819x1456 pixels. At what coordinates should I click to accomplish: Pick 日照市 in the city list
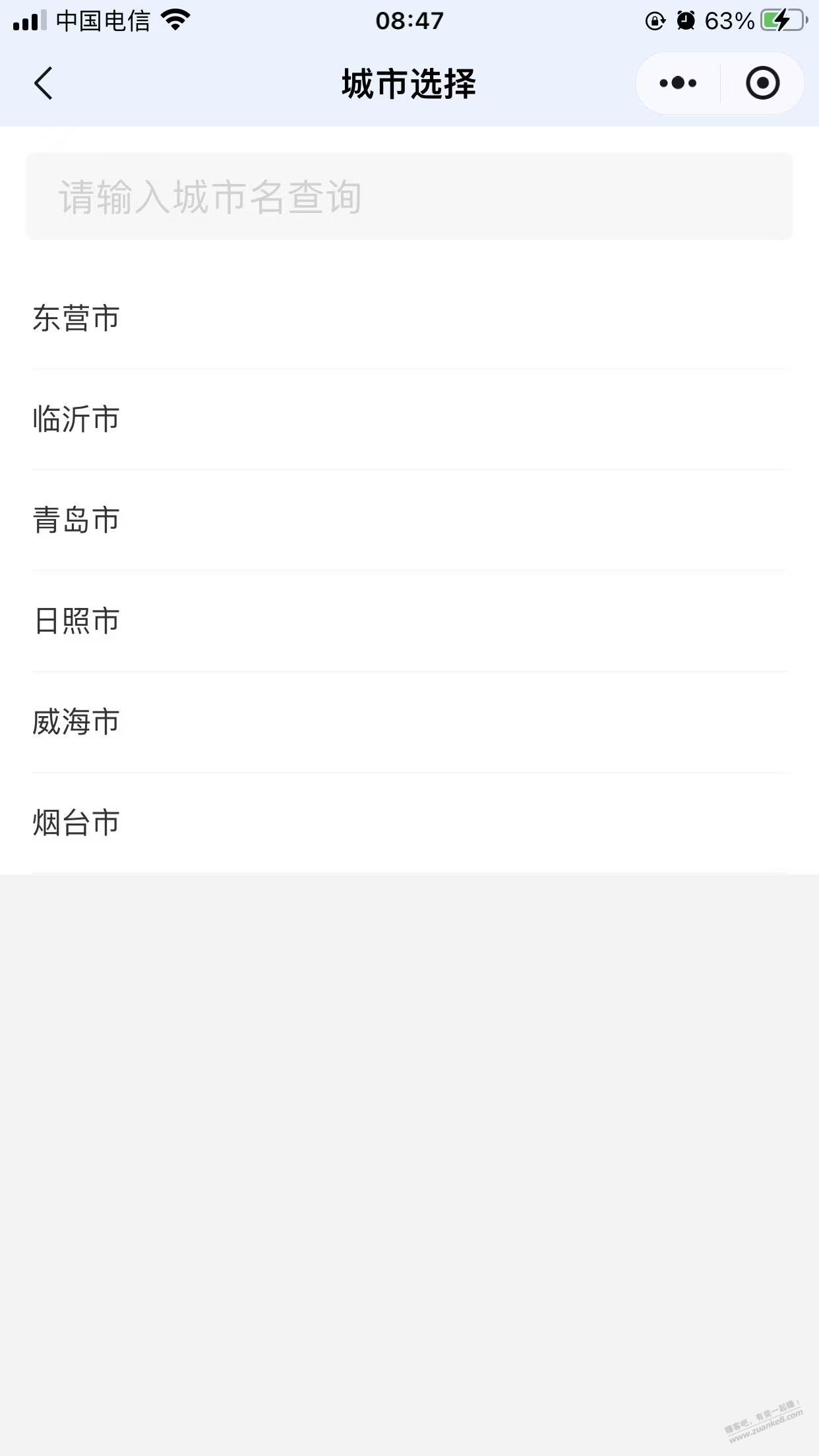76,621
